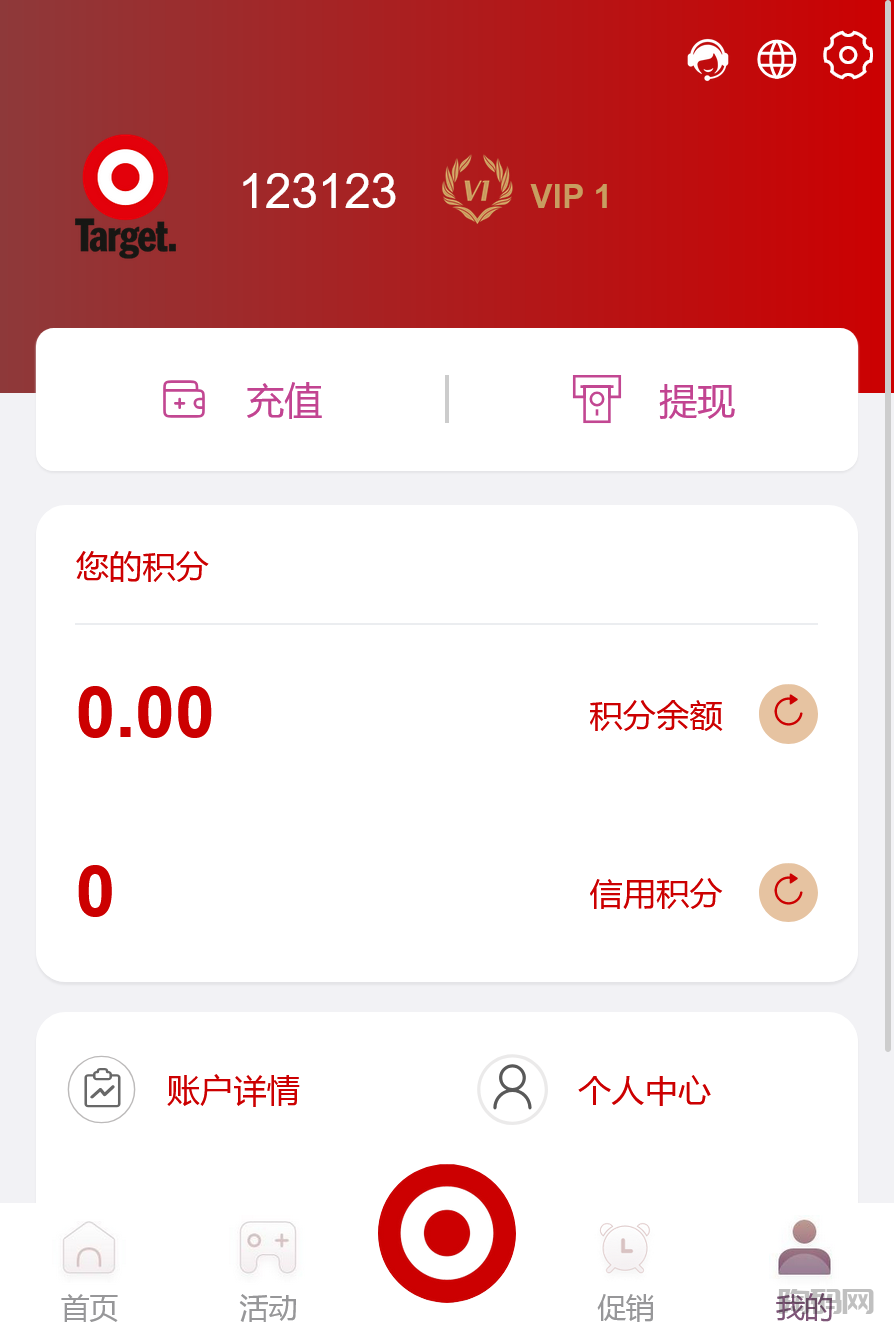Viewport: 894px width, 1334px height.
Task: Switch to the 促销 promotions tab
Action: tap(625, 1270)
